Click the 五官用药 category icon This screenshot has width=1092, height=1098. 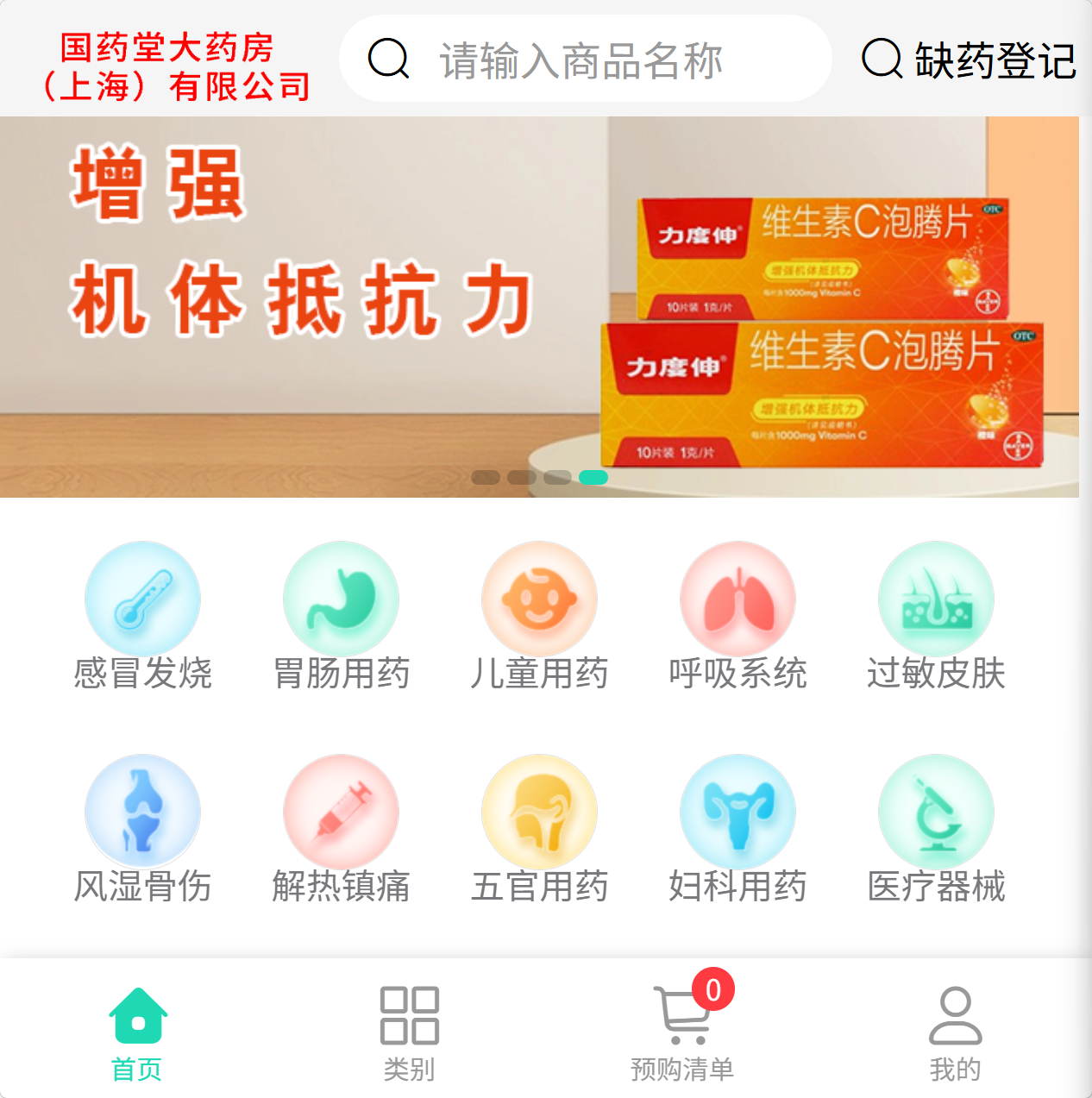click(539, 811)
